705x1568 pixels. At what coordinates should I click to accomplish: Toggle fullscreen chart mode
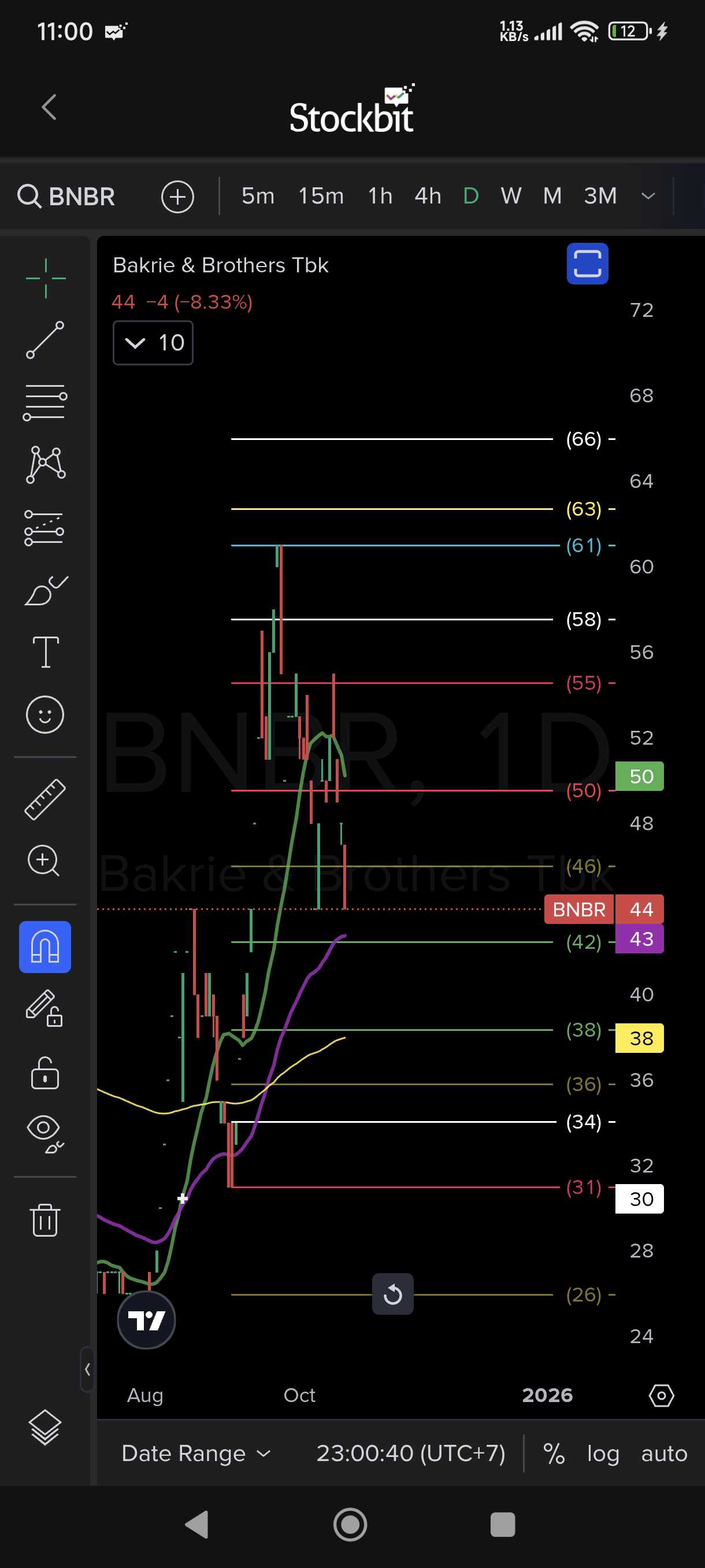click(x=587, y=264)
